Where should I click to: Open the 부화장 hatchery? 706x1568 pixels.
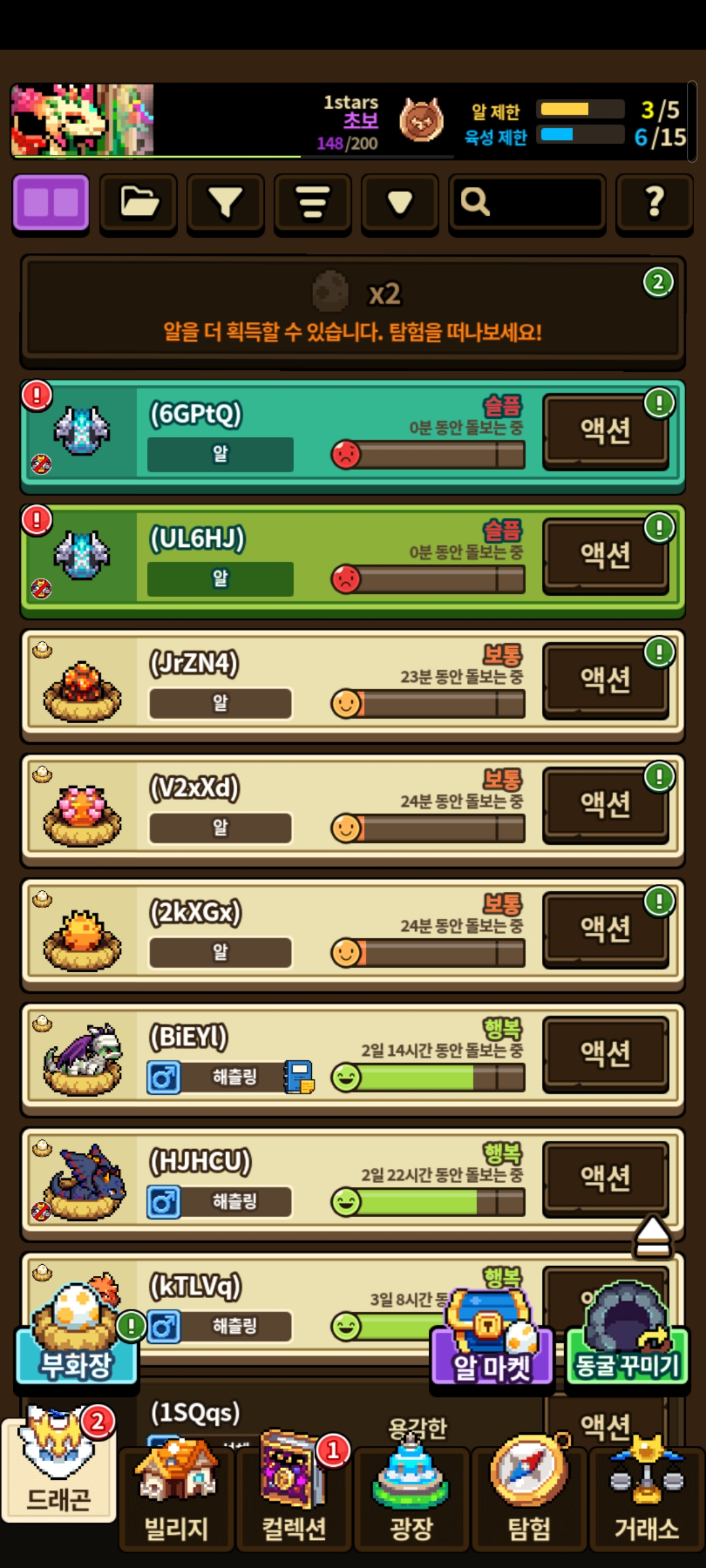[x=77, y=1339]
